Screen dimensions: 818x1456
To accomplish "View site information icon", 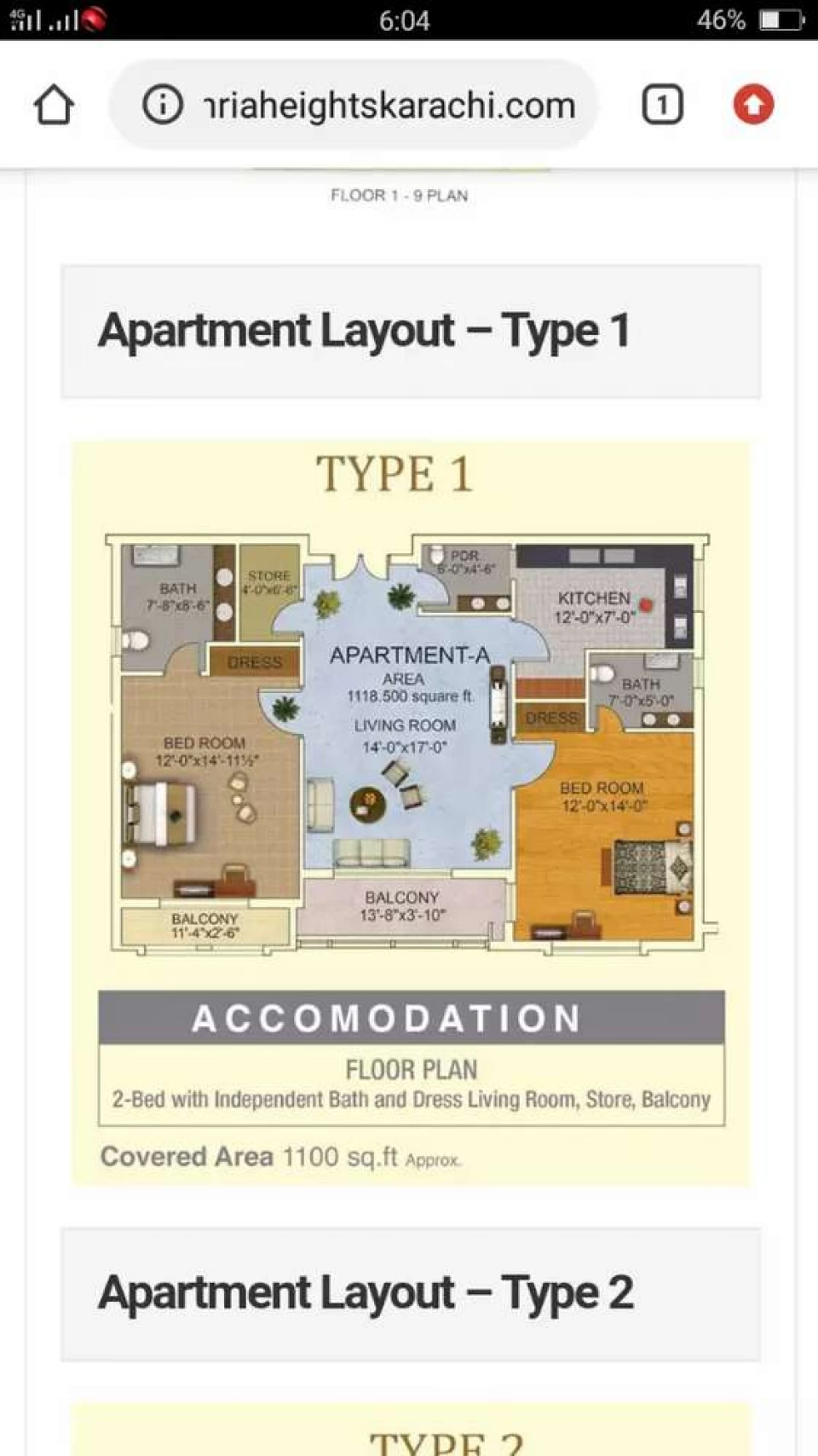I will pos(162,105).
